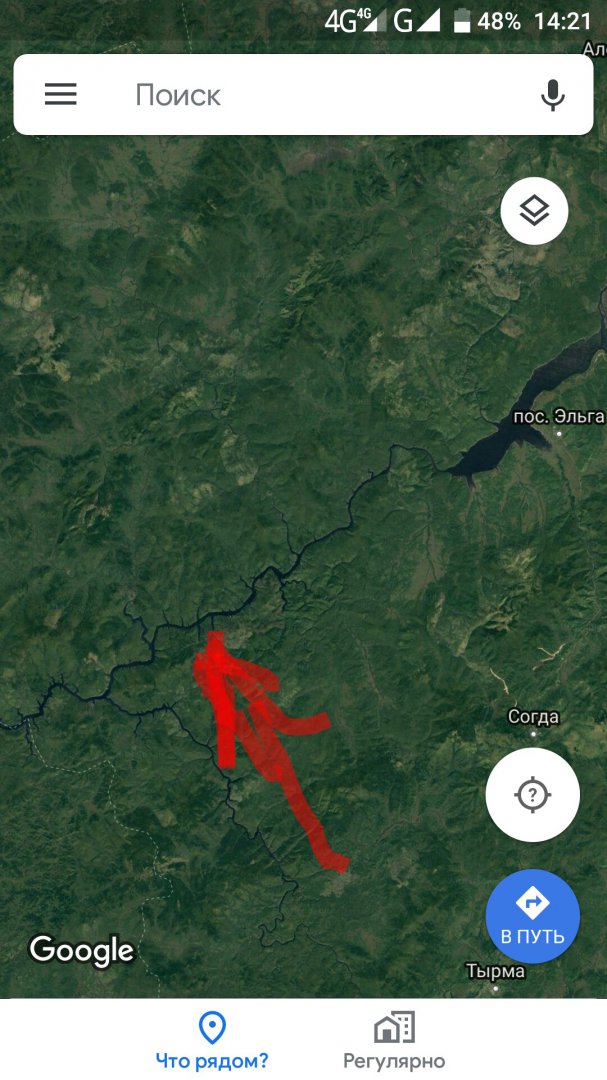Open the map layers selector
Screen dimensions: 607x1080
(x=534, y=211)
